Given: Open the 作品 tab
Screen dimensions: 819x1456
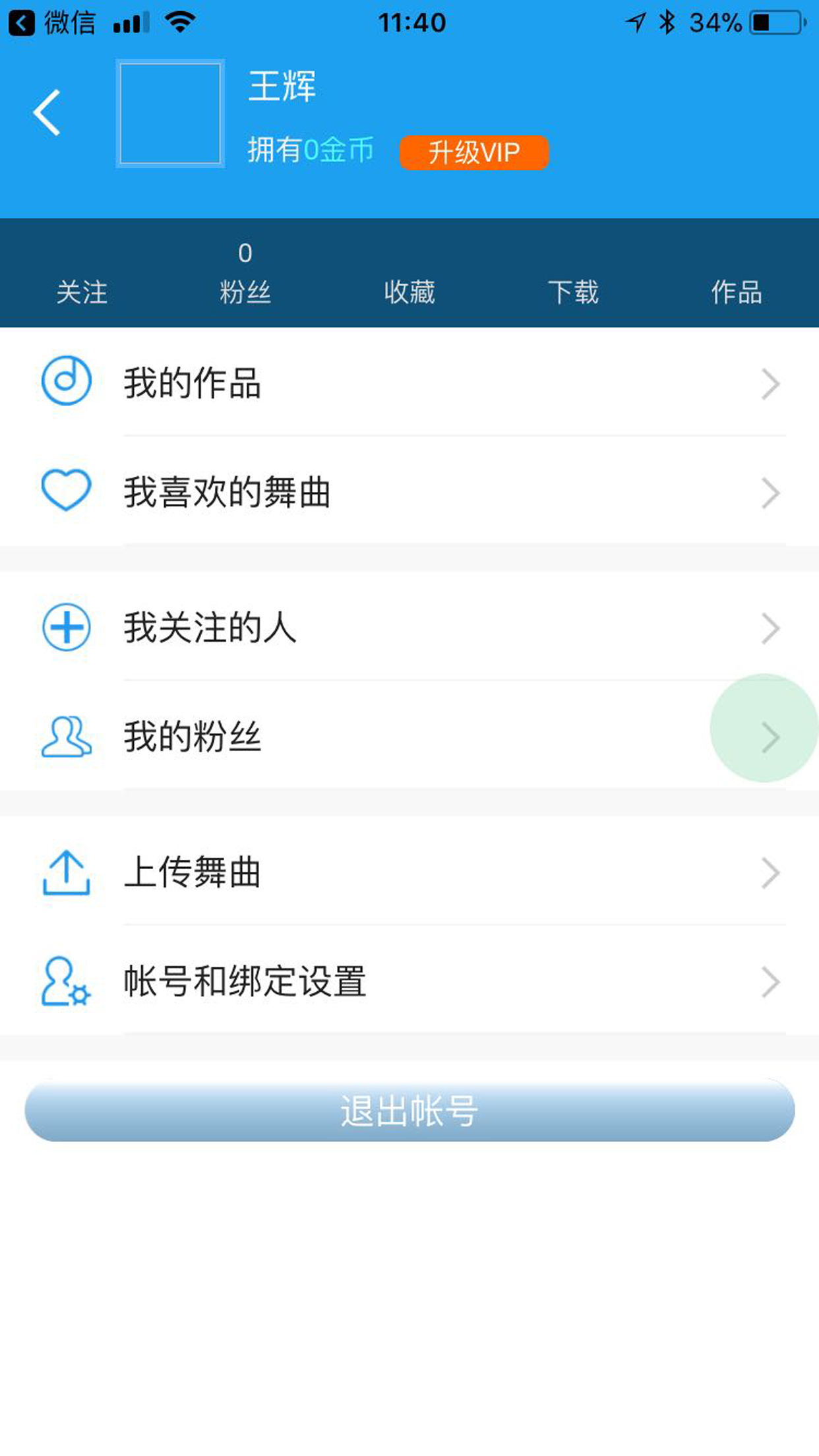Looking at the screenshot, I should 738,292.
